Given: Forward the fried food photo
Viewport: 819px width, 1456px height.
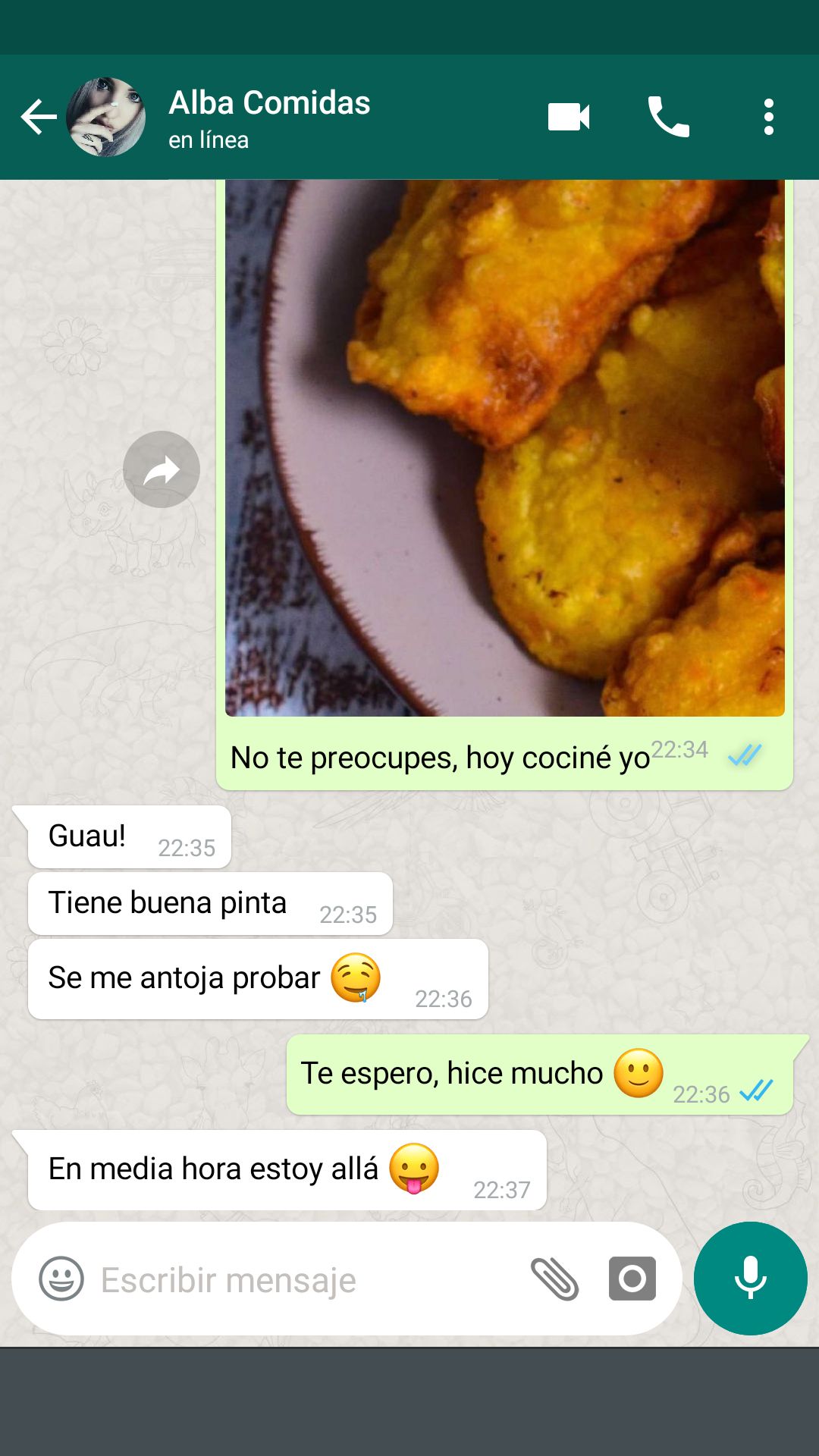Looking at the screenshot, I should [162, 469].
